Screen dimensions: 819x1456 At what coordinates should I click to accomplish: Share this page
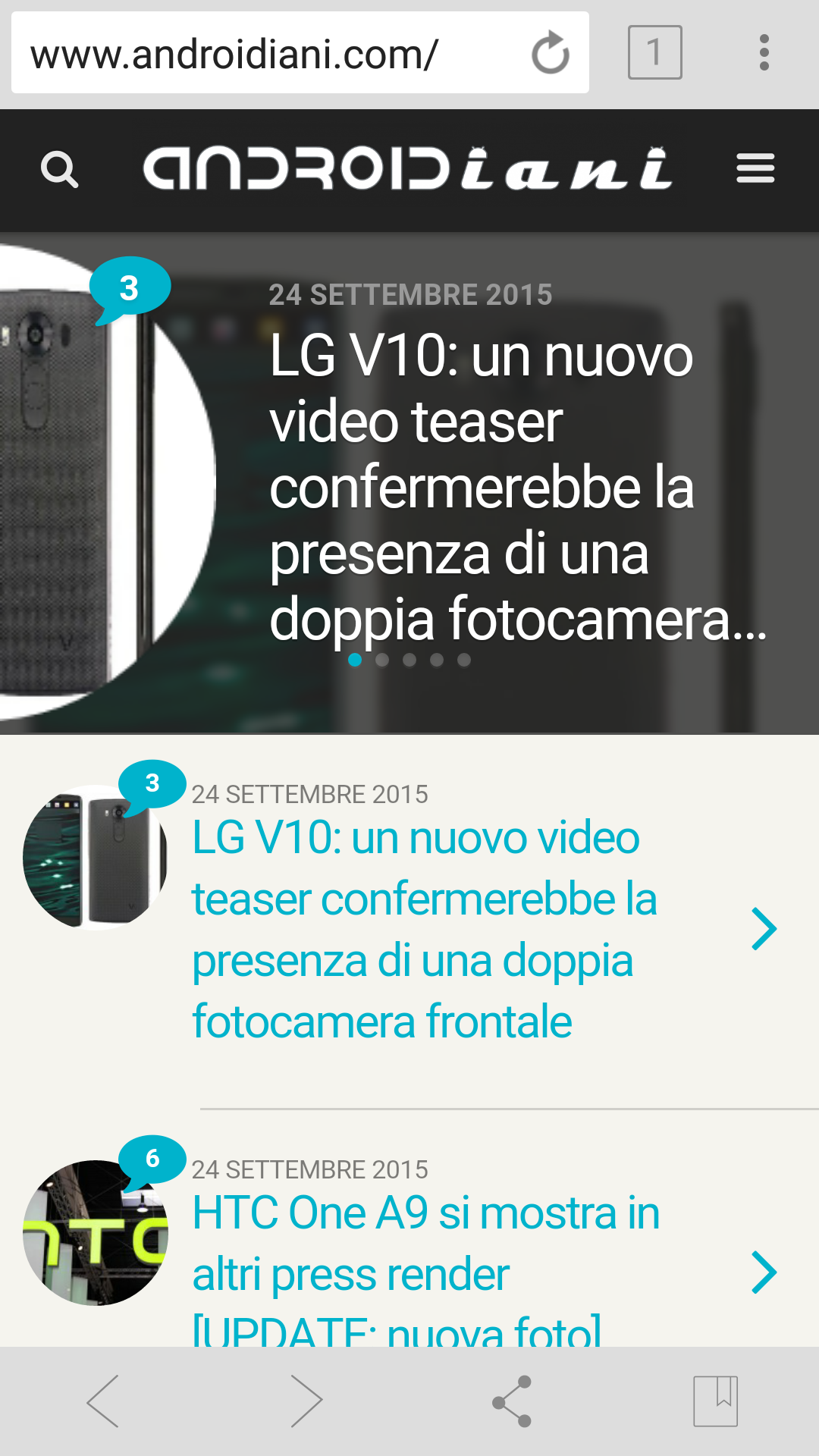pos(512,1401)
